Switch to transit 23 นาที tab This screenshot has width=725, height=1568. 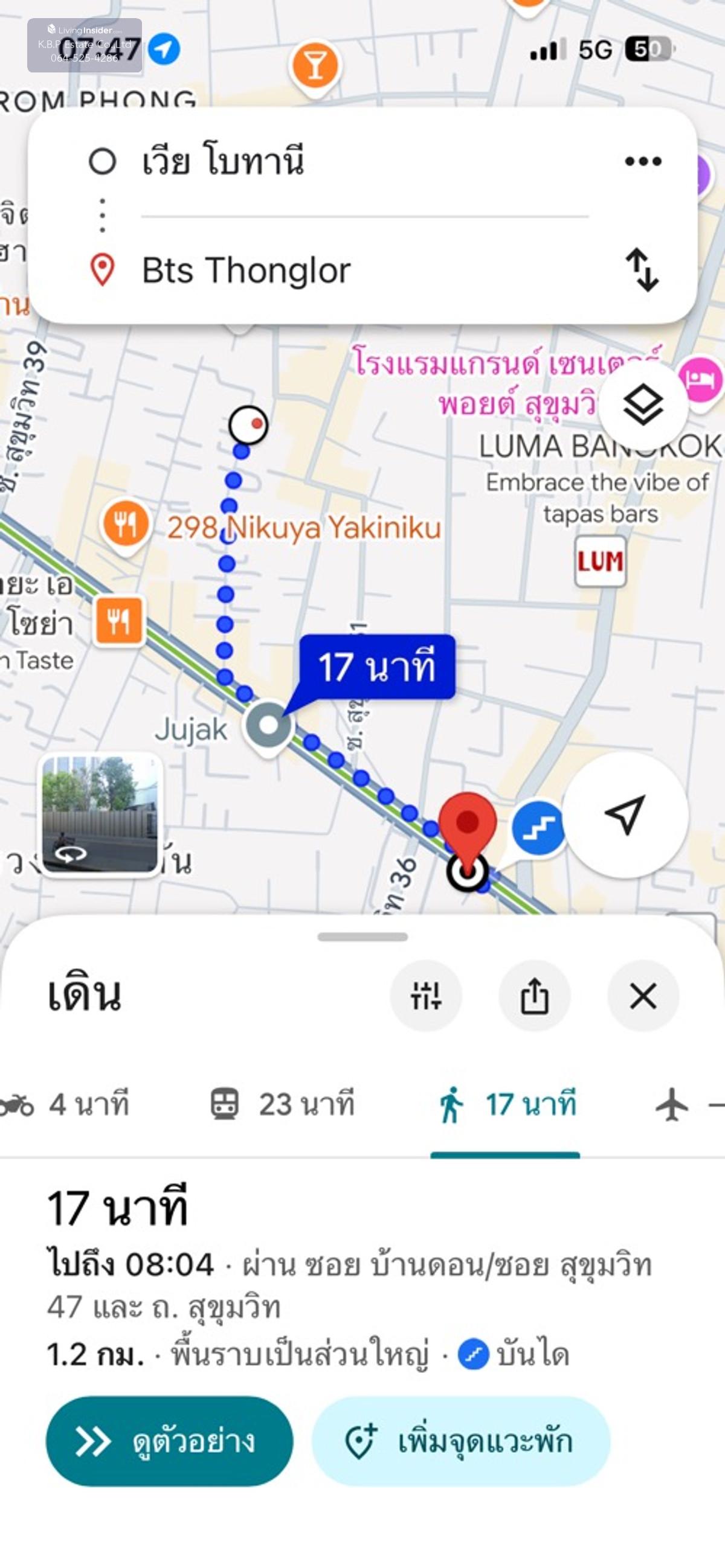[282, 1104]
